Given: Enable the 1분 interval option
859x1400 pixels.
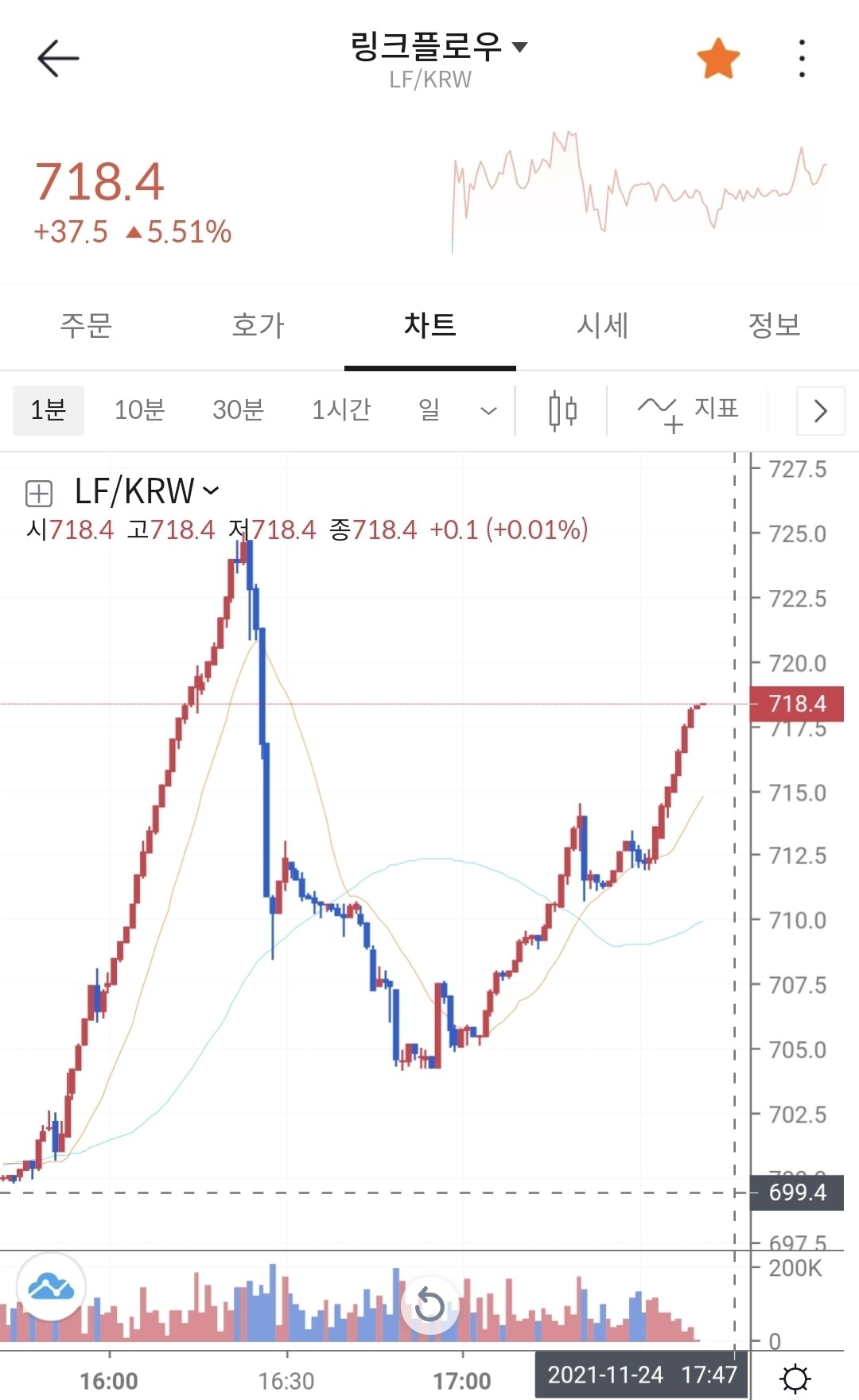Looking at the screenshot, I should (49, 410).
